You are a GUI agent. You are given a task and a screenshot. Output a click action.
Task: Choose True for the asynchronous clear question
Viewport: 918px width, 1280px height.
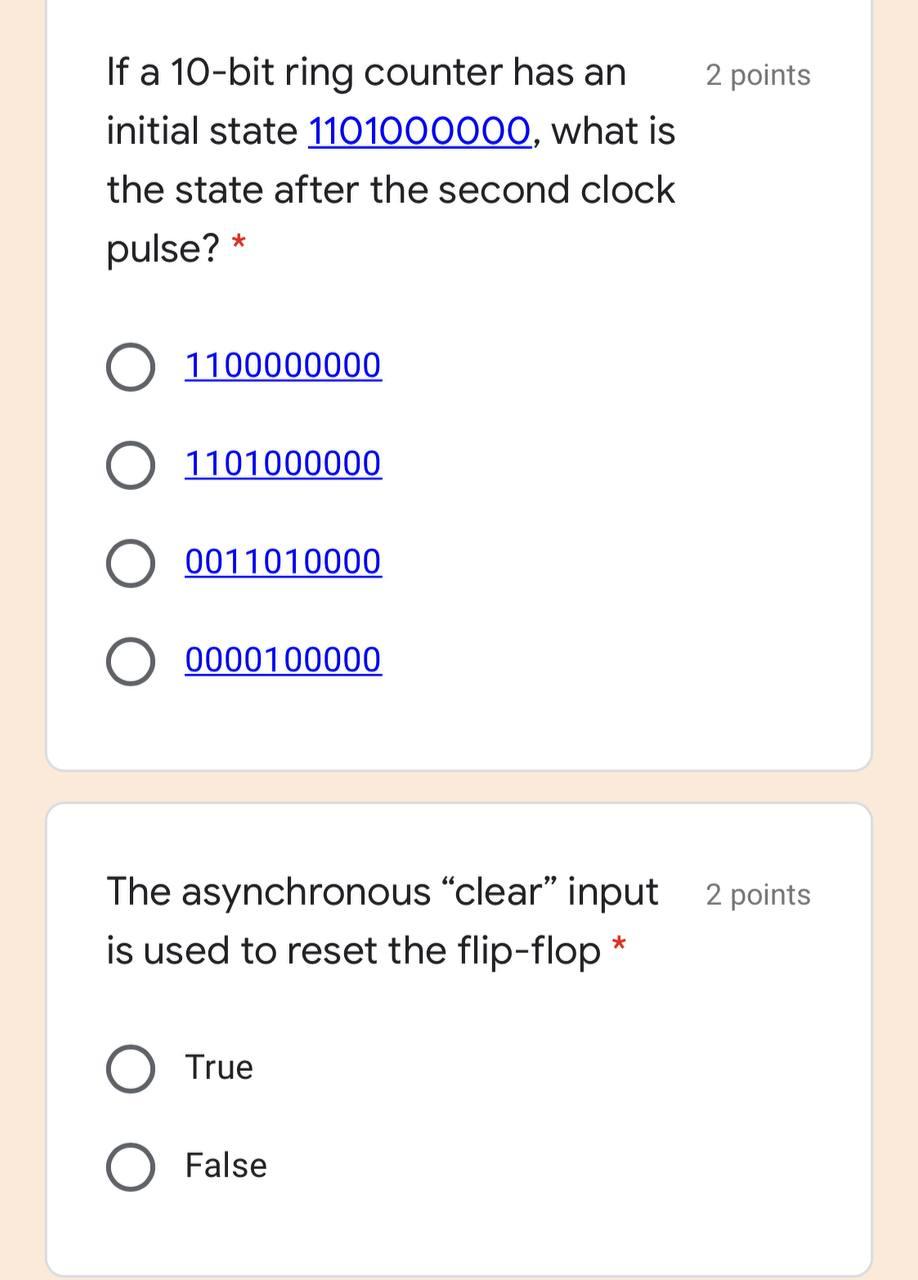130,1068
